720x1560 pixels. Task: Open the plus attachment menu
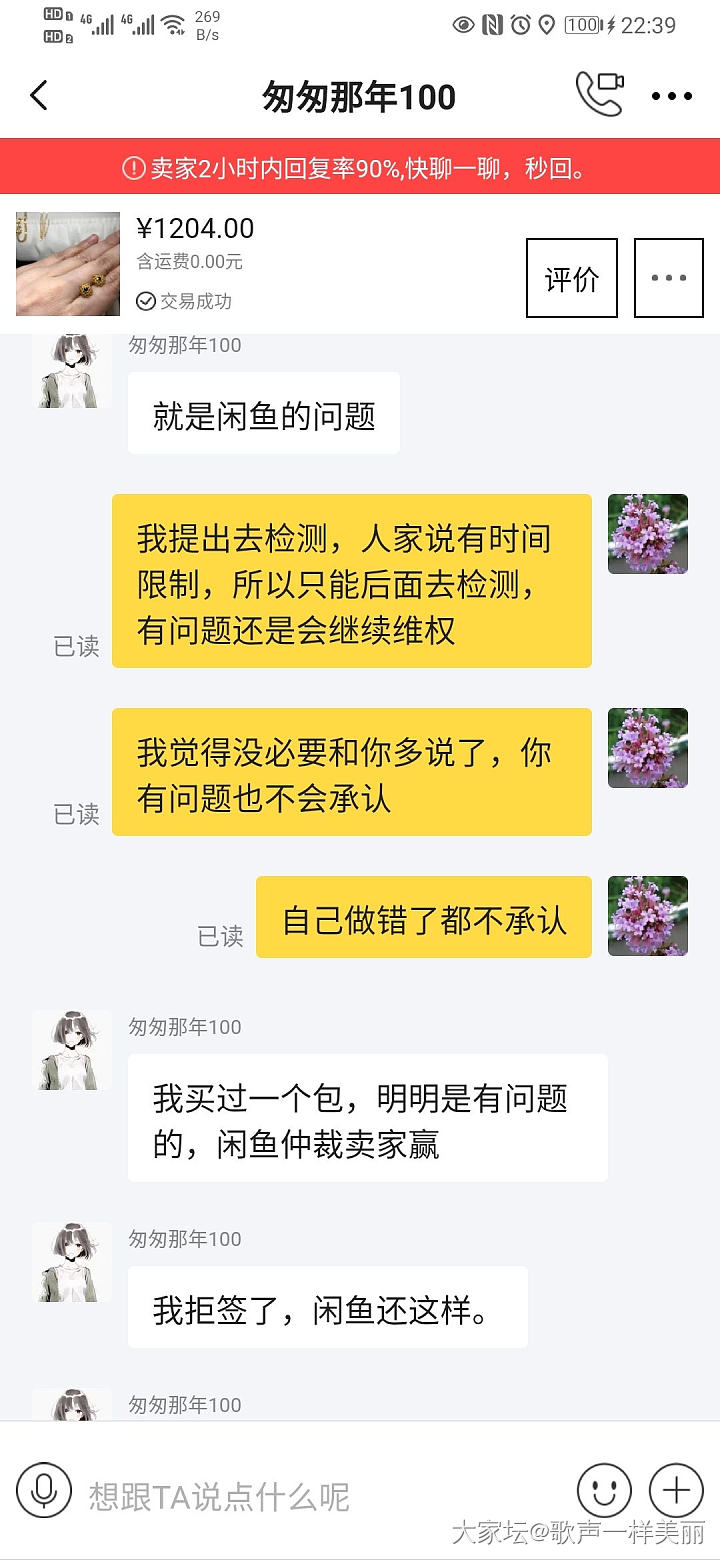coord(677,1491)
